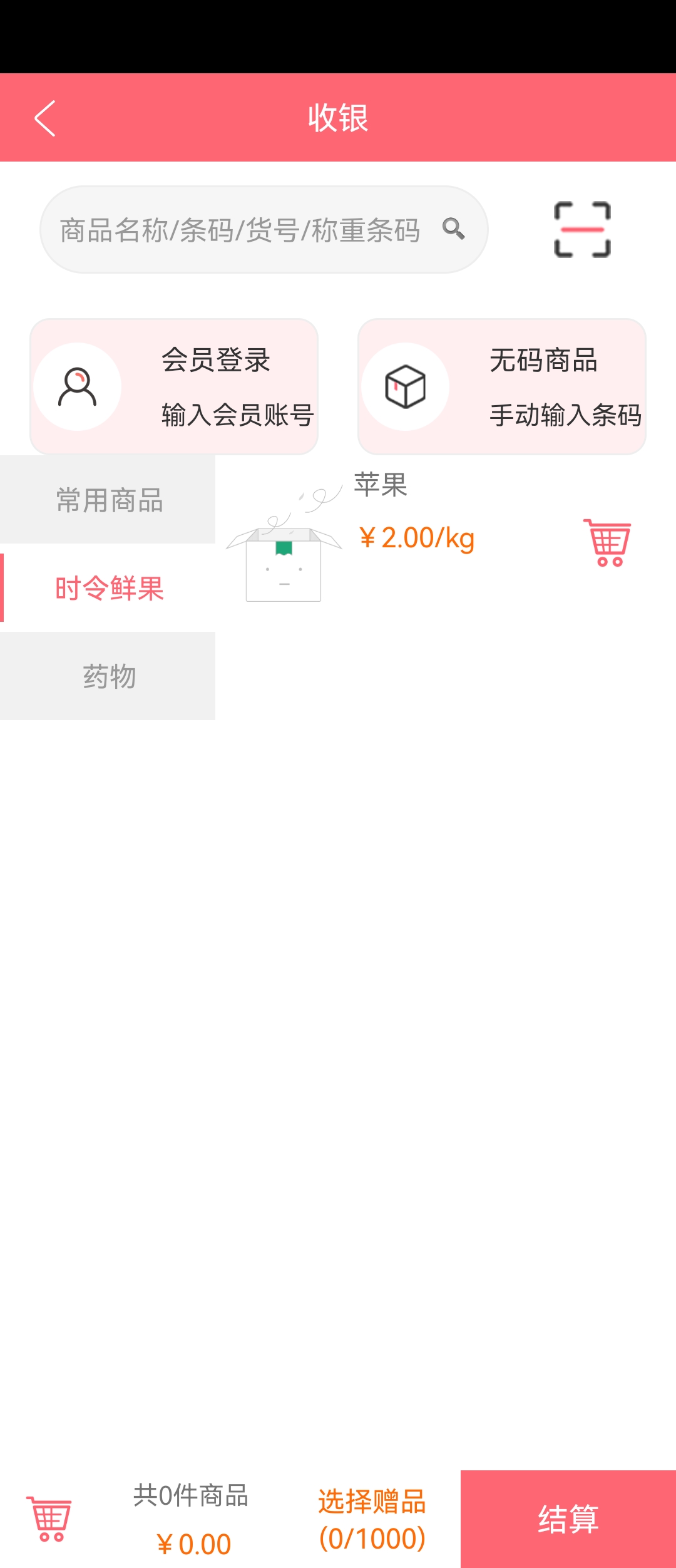Open 无码商品 manual barcode entry

[502, 386]
